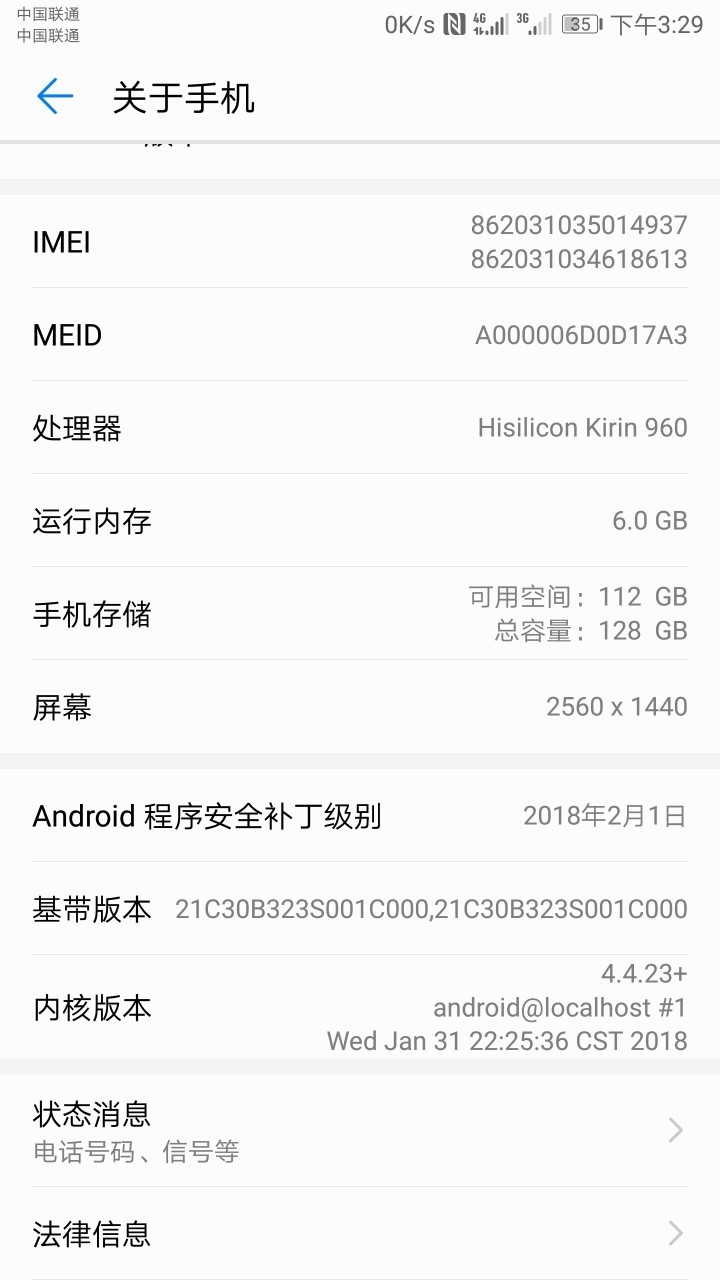Click the 内核版本 kernel version entry
720x1280 pixels.
pyautogui.click(x=360, y=1007)
